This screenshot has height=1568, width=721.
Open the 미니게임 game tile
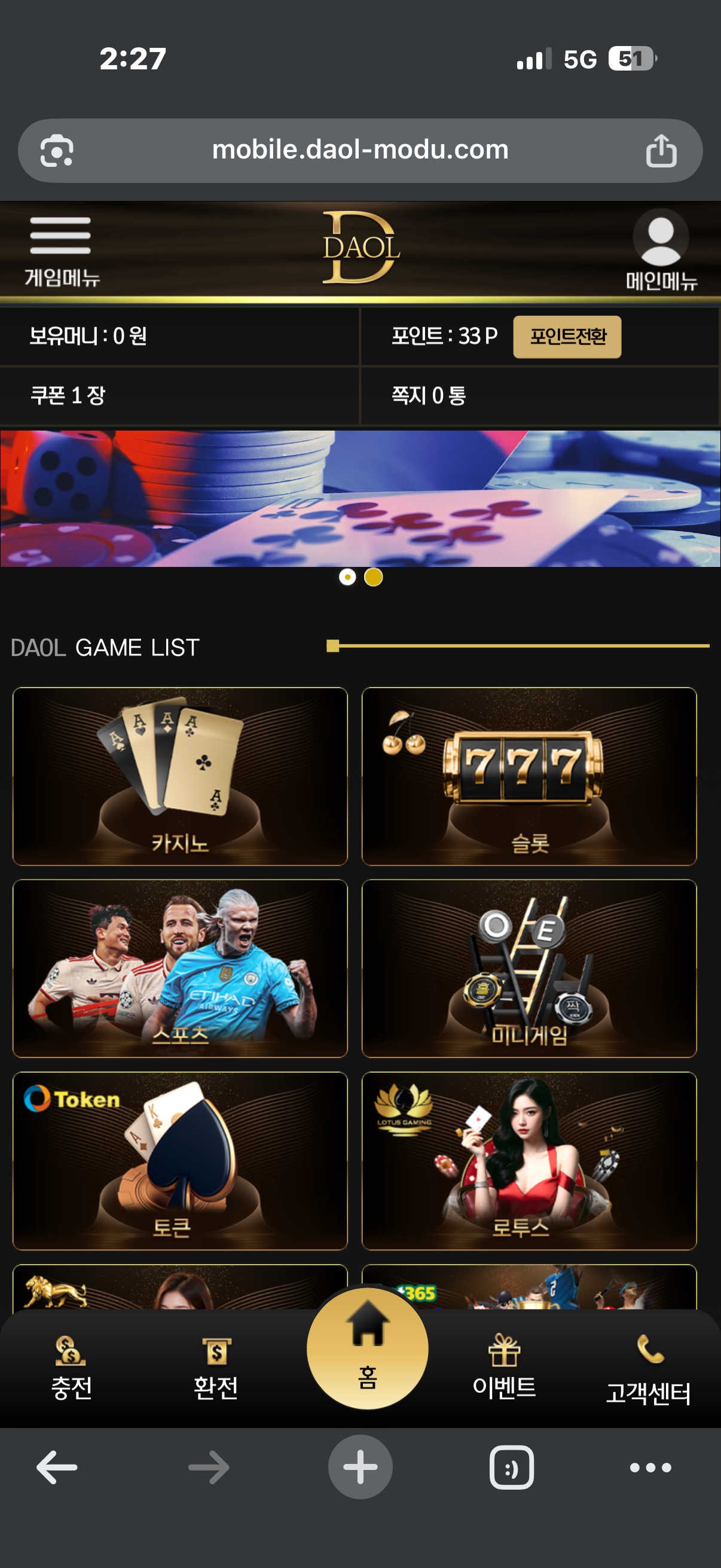click(528, 968)
